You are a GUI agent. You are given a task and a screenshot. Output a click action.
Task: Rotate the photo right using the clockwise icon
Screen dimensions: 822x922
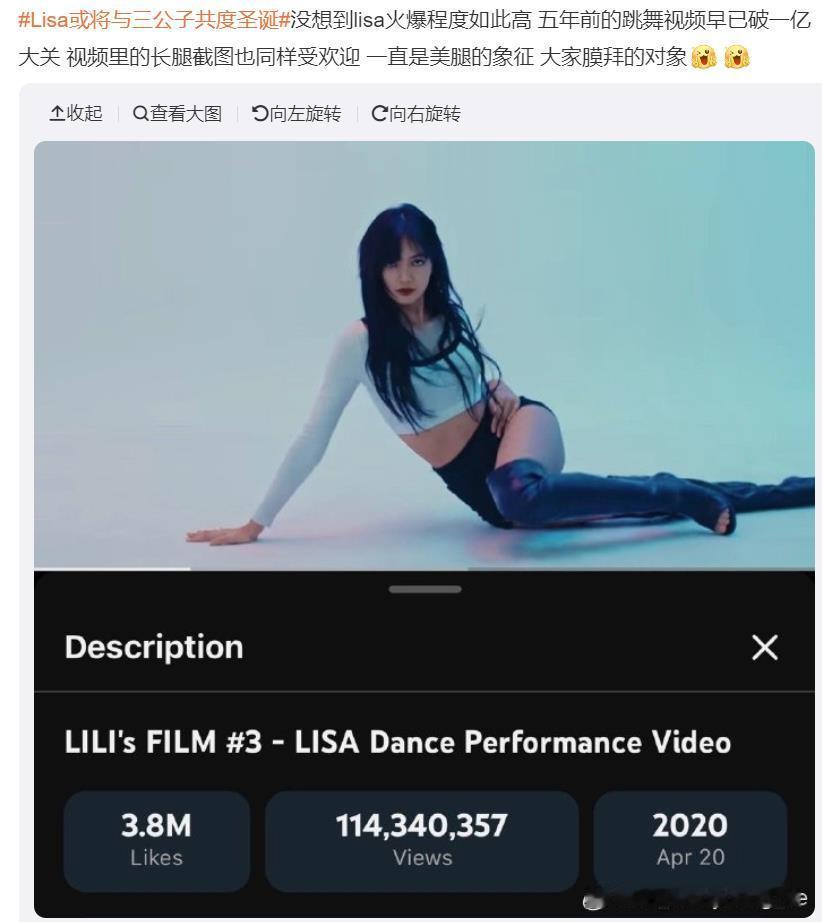tap(380, 113)
